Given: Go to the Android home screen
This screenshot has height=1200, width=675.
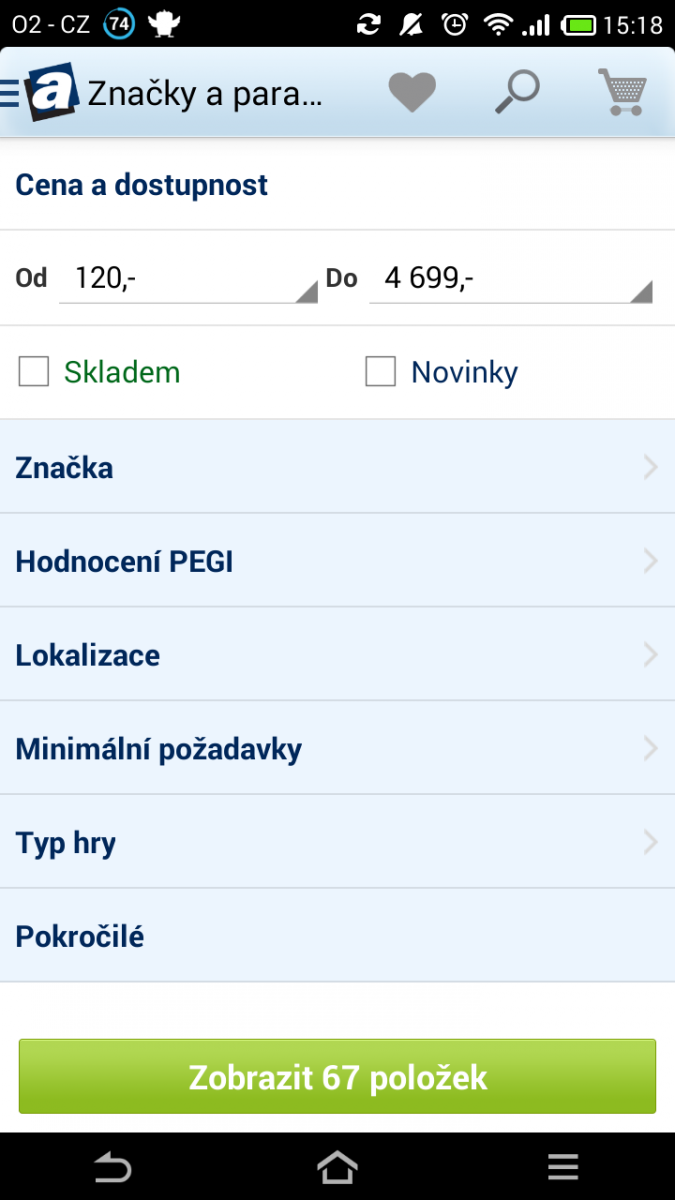Looking at the screenshot, I should coord(337,1167).
